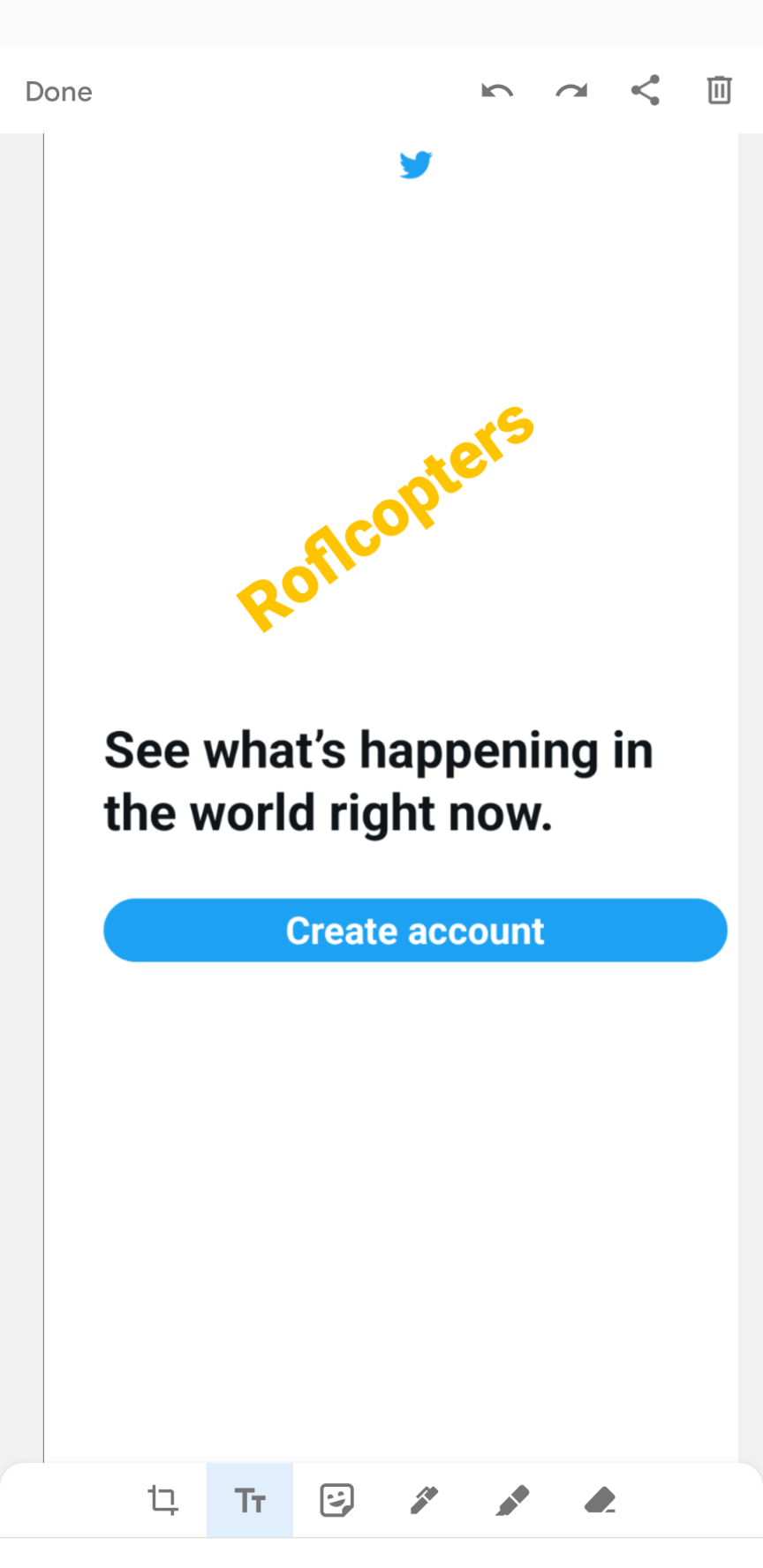Undo the last edit
The width and height of the screenshot is (763, 1568).
click(497, 91)
